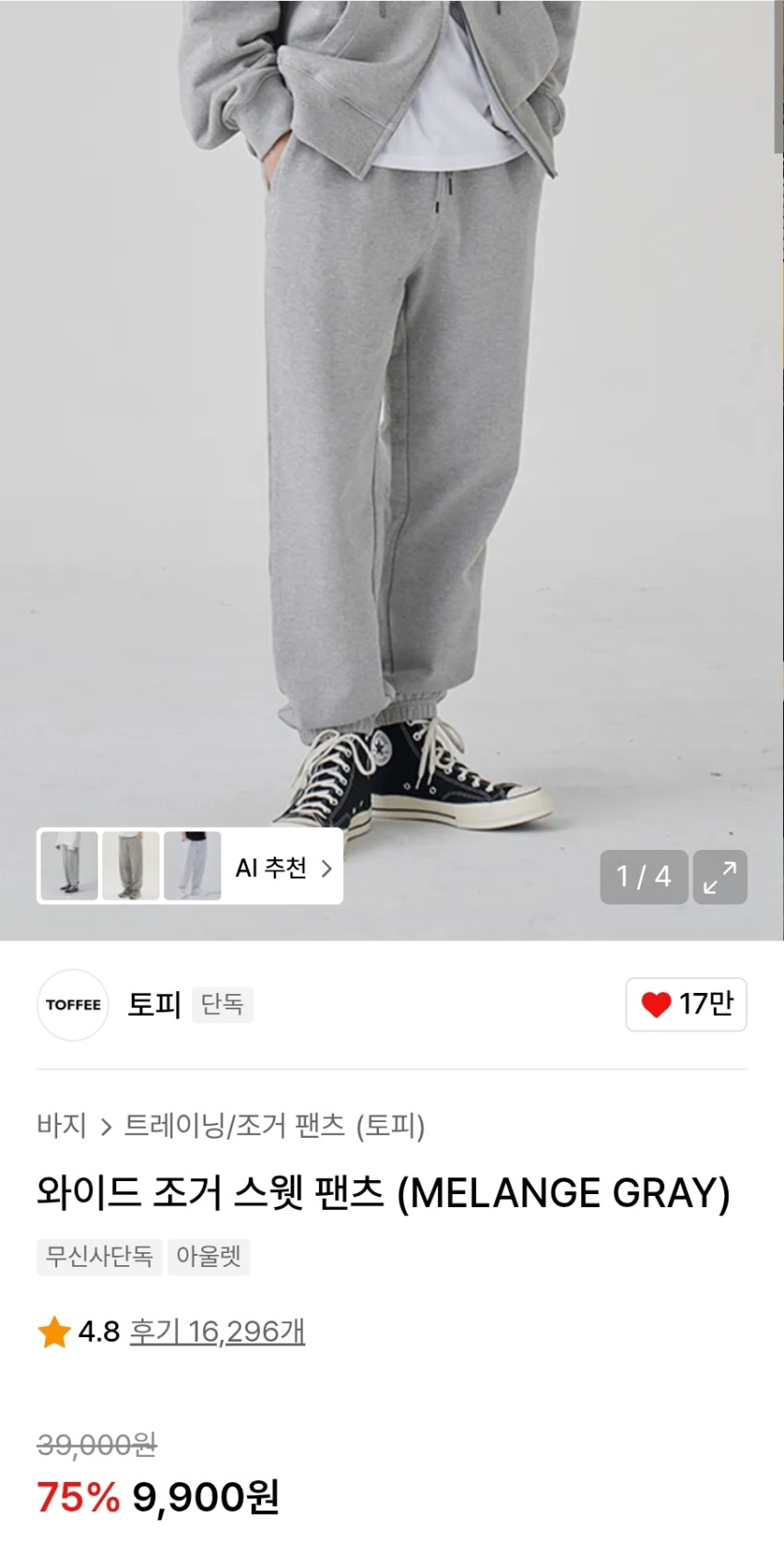Viewport: 784px width, 1541px height.
Task: Tap the 무신사단독 tag
Action: click(99, 1257)
